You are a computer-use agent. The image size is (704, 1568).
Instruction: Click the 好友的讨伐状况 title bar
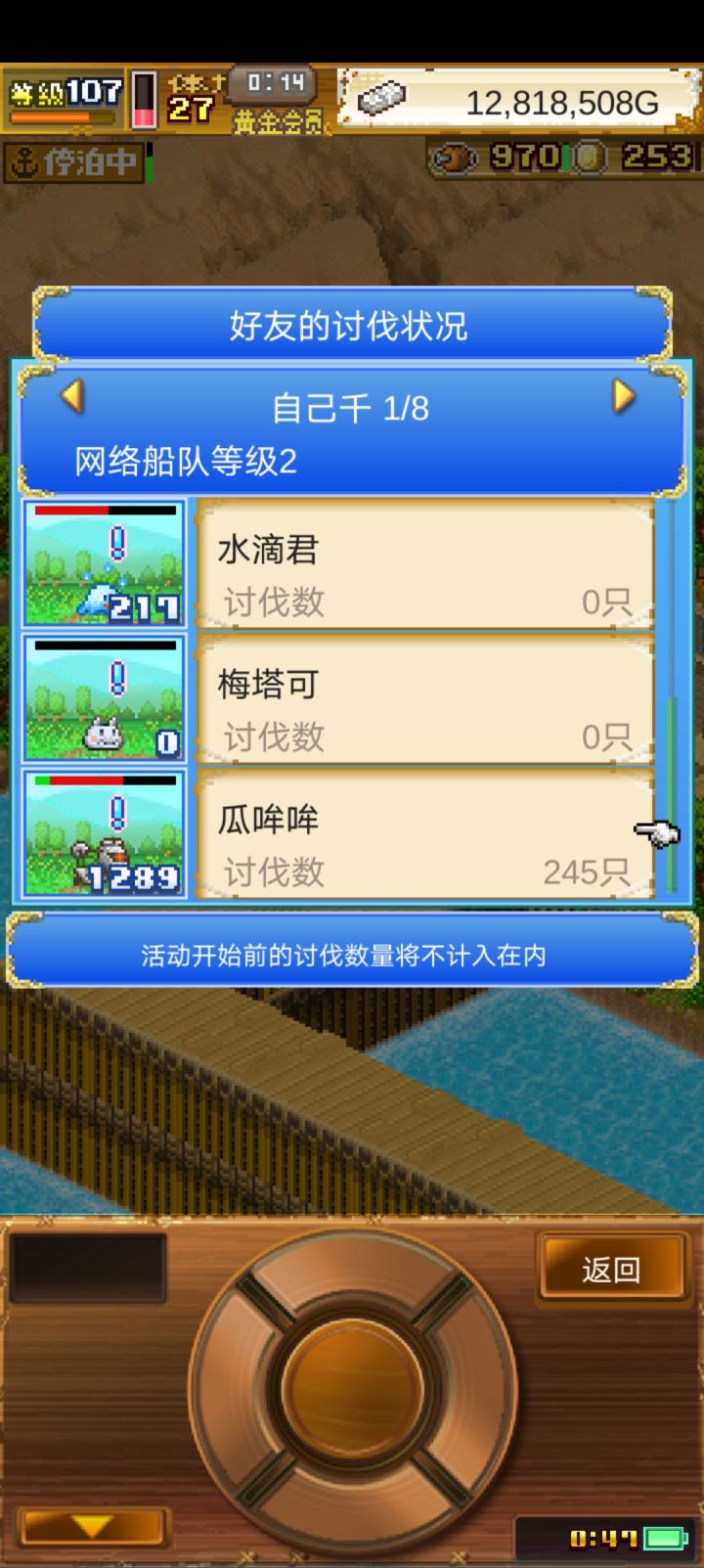[x=352, y=327]
